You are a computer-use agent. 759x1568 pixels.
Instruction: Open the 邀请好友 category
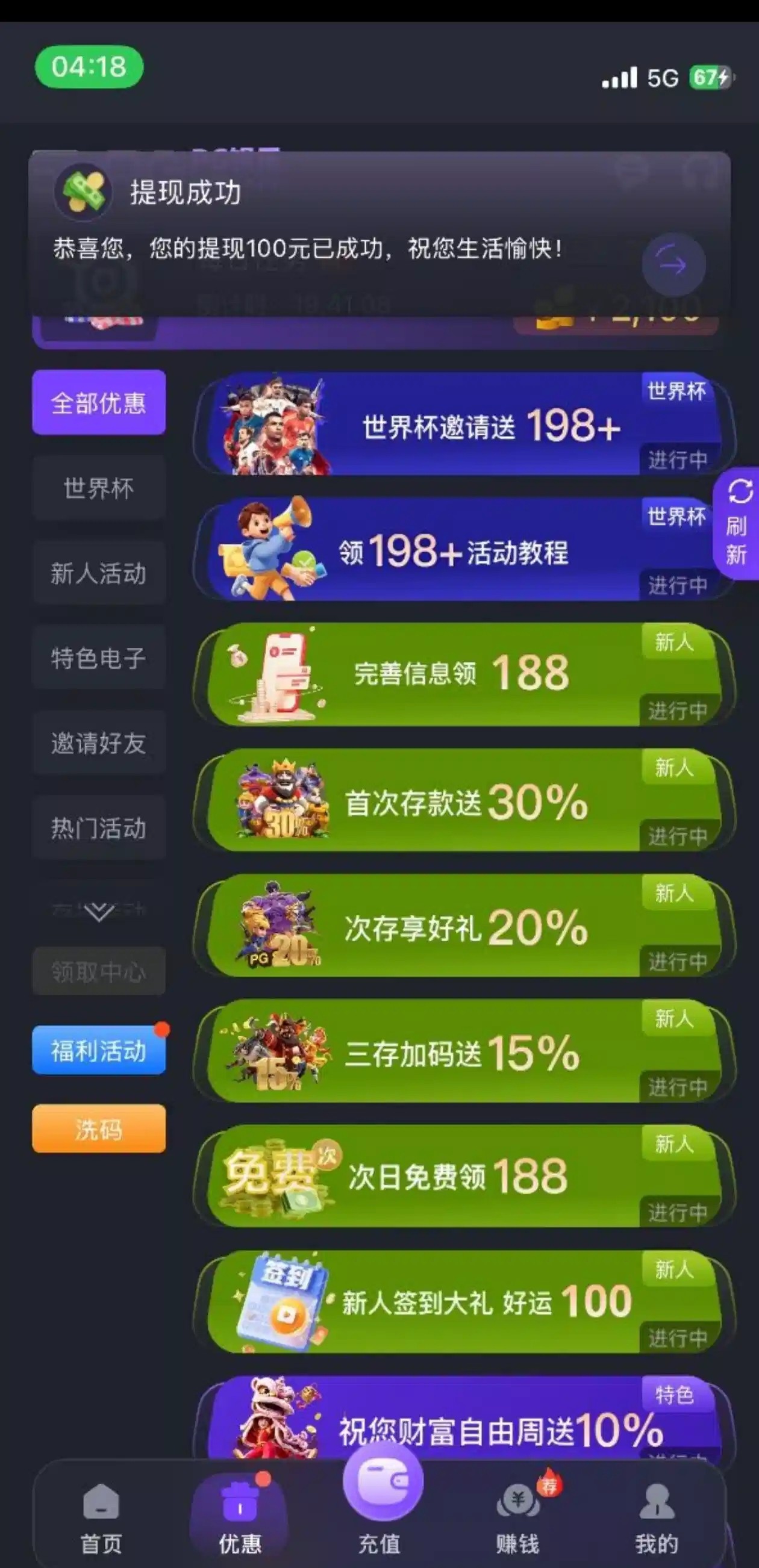(x=99, y=742)
